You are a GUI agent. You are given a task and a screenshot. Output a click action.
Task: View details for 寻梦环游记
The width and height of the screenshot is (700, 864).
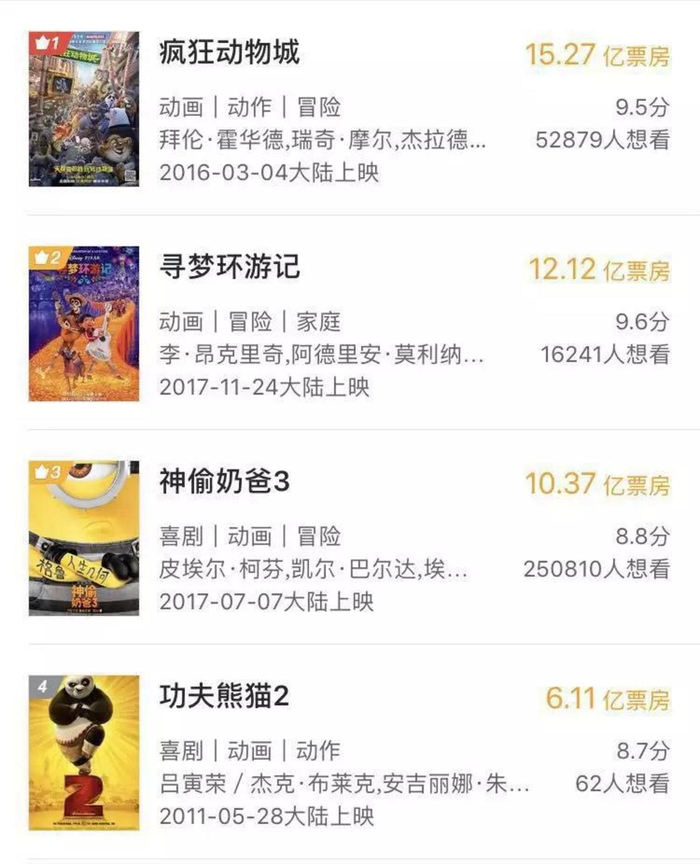229,268
